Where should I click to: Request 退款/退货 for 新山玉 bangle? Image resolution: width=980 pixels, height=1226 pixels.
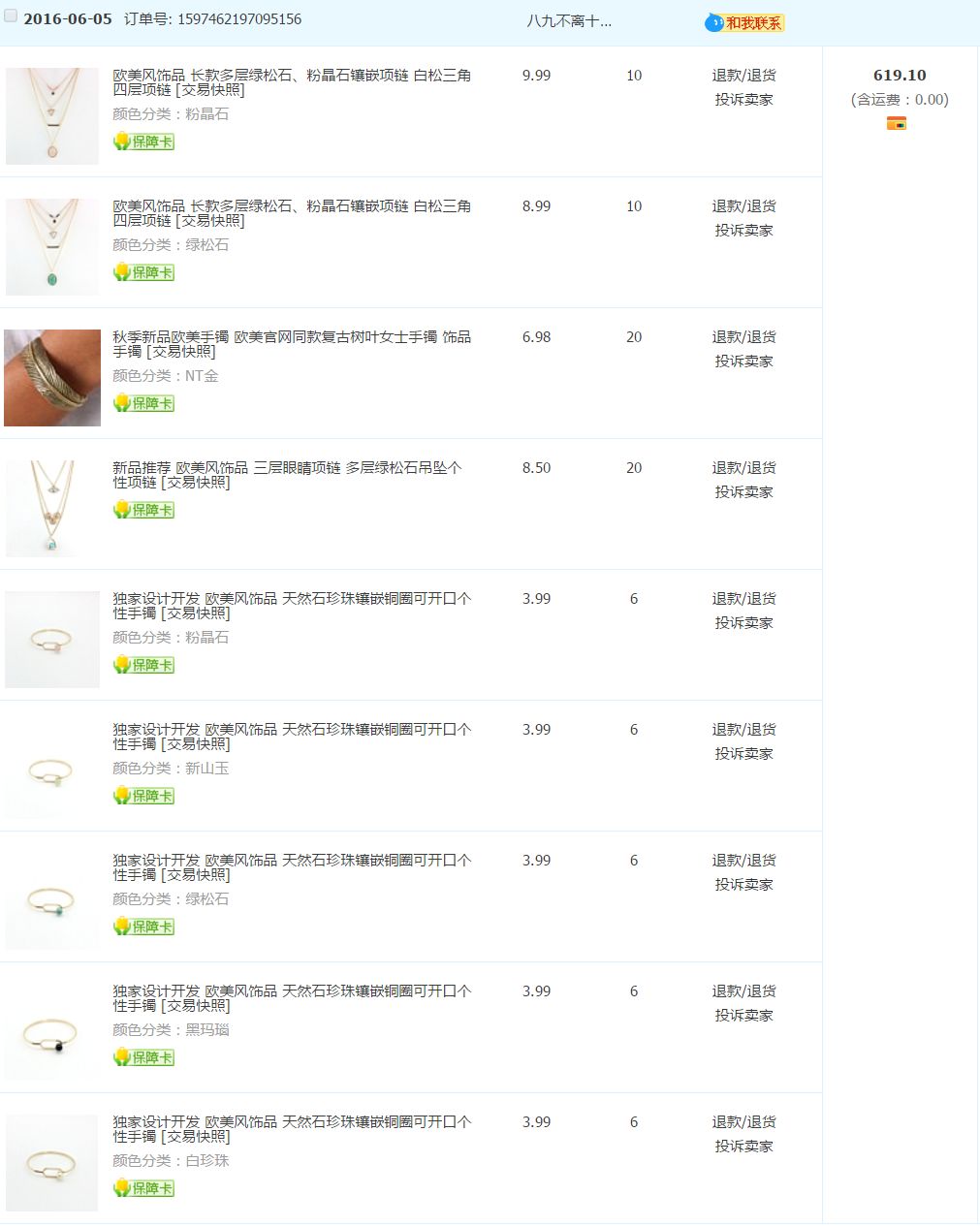(743, 730)
